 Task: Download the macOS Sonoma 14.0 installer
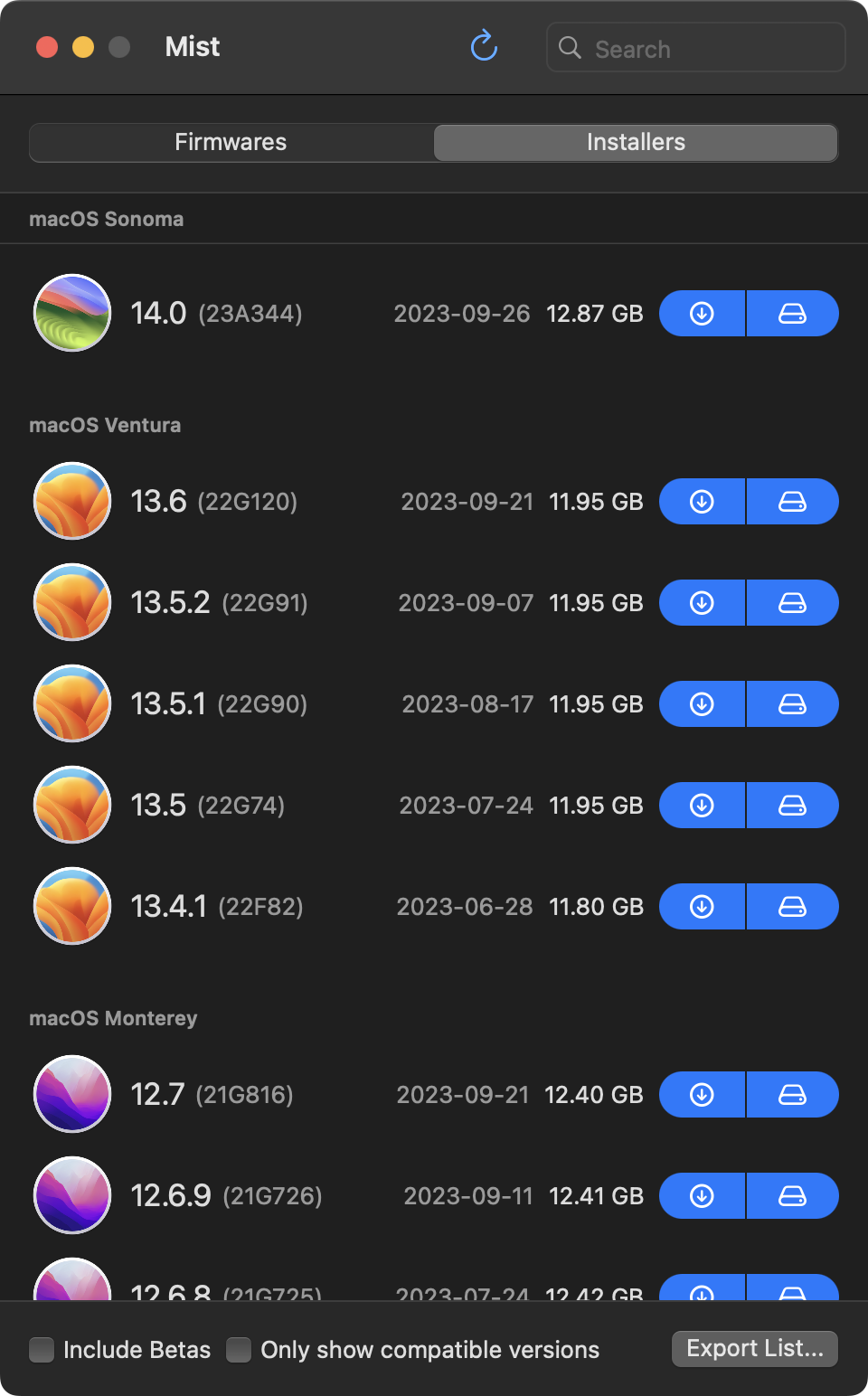tap(702, 314)
